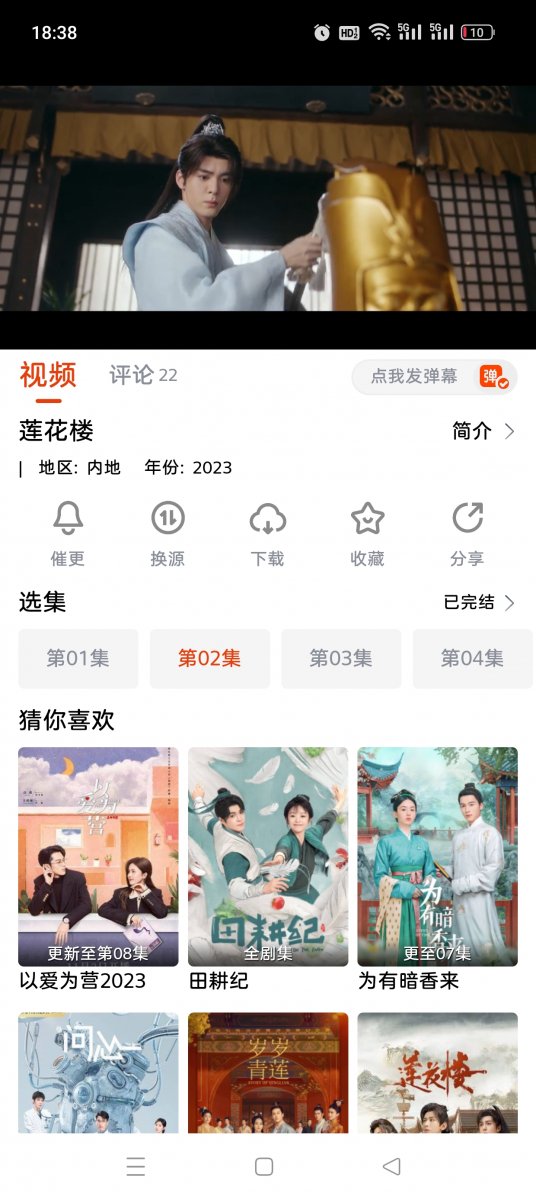Screen dimensions: 536x1200
Task: Expand the full episode list via 已完结
Action: pos(480,602)
